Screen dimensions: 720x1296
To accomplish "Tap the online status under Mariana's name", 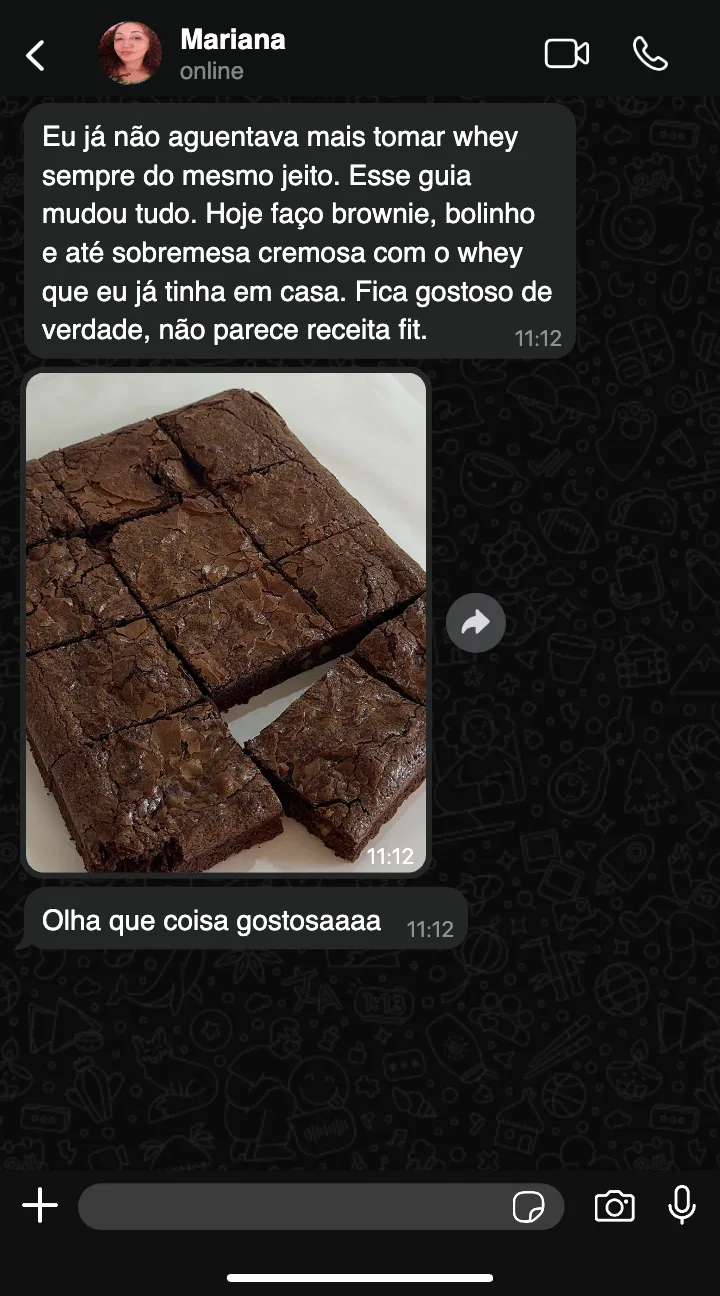I will pyautogui.click(x=210, y=71).
